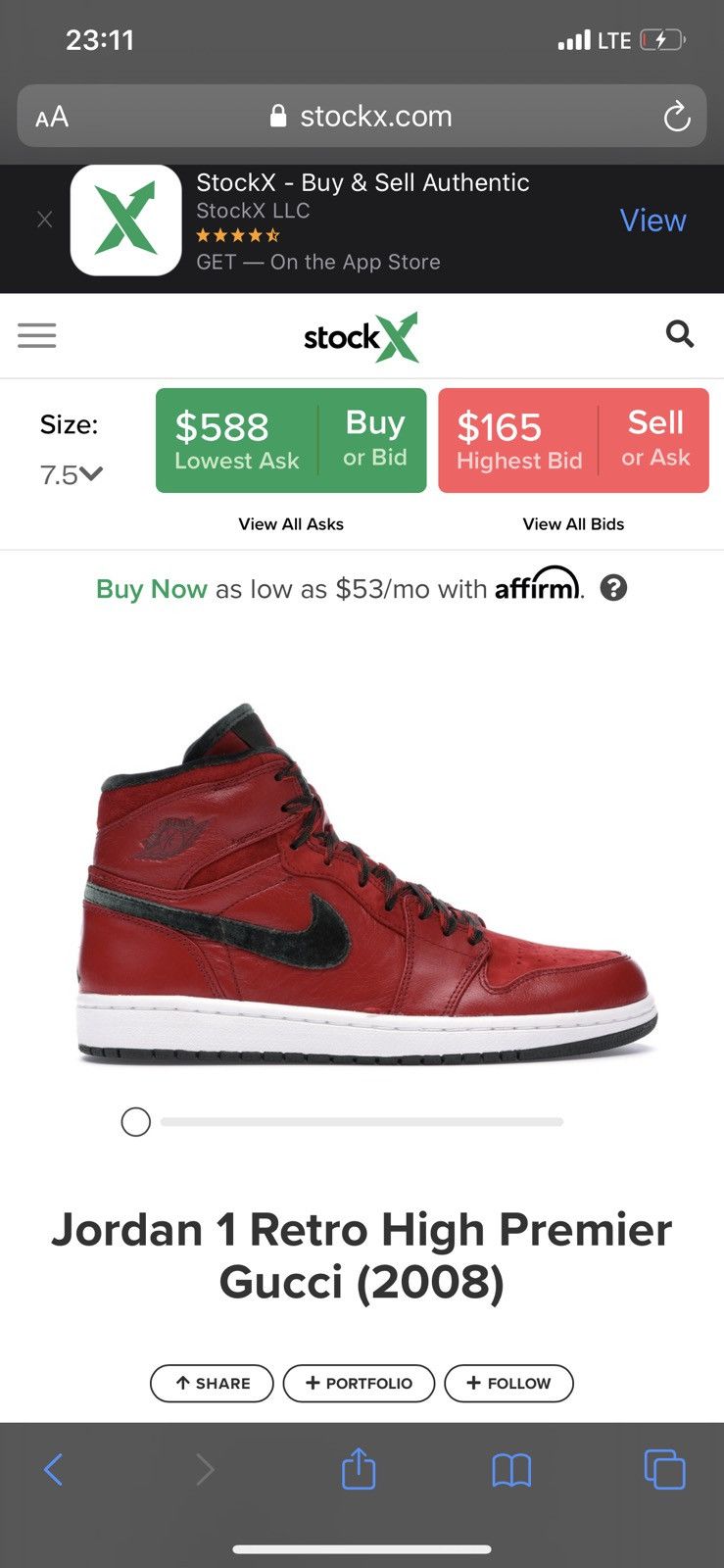The image size is (724, 1568).
Task: Share this Jordan 1 listing
Action: pyautogui.click(x=212, y=1383)
